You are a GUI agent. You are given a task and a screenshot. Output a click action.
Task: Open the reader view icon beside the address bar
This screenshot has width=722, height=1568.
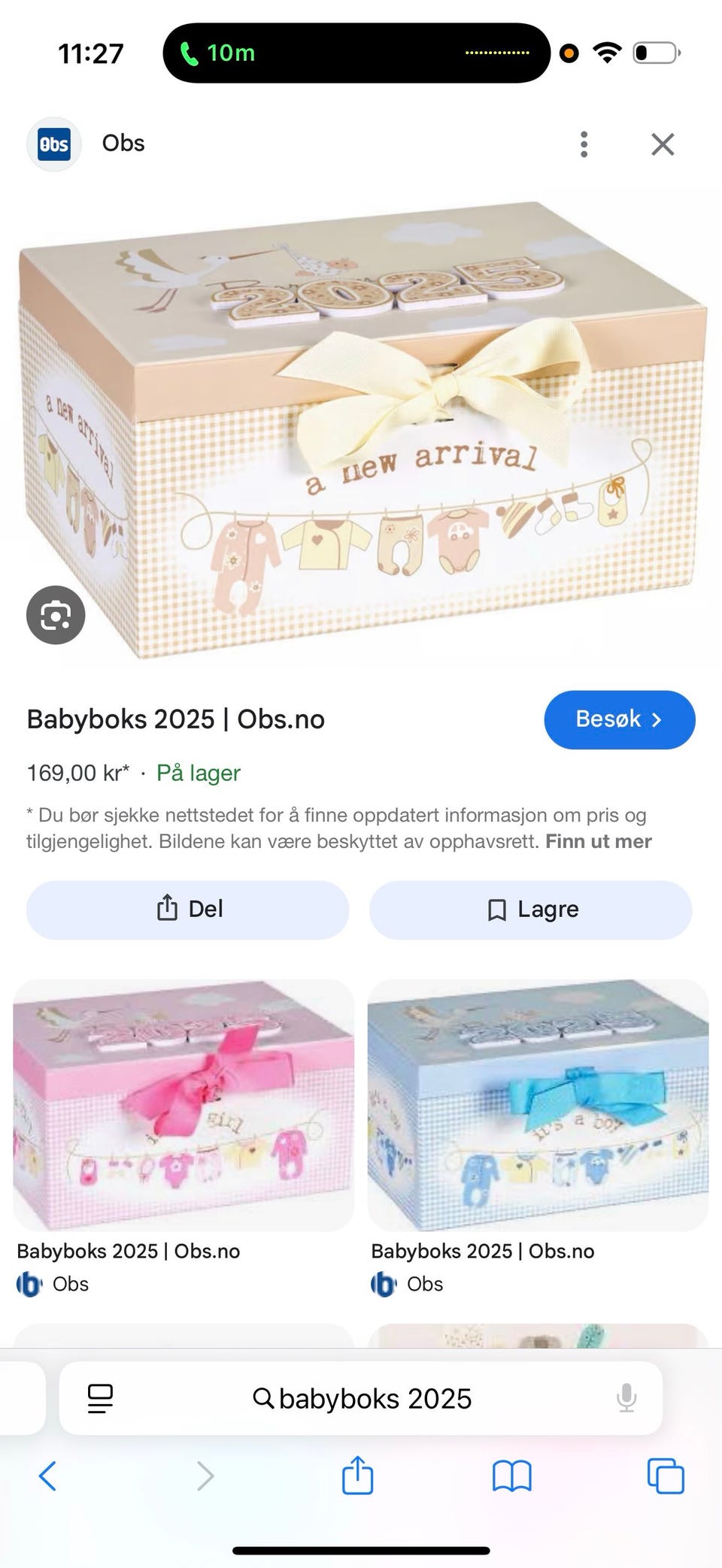100,1398
